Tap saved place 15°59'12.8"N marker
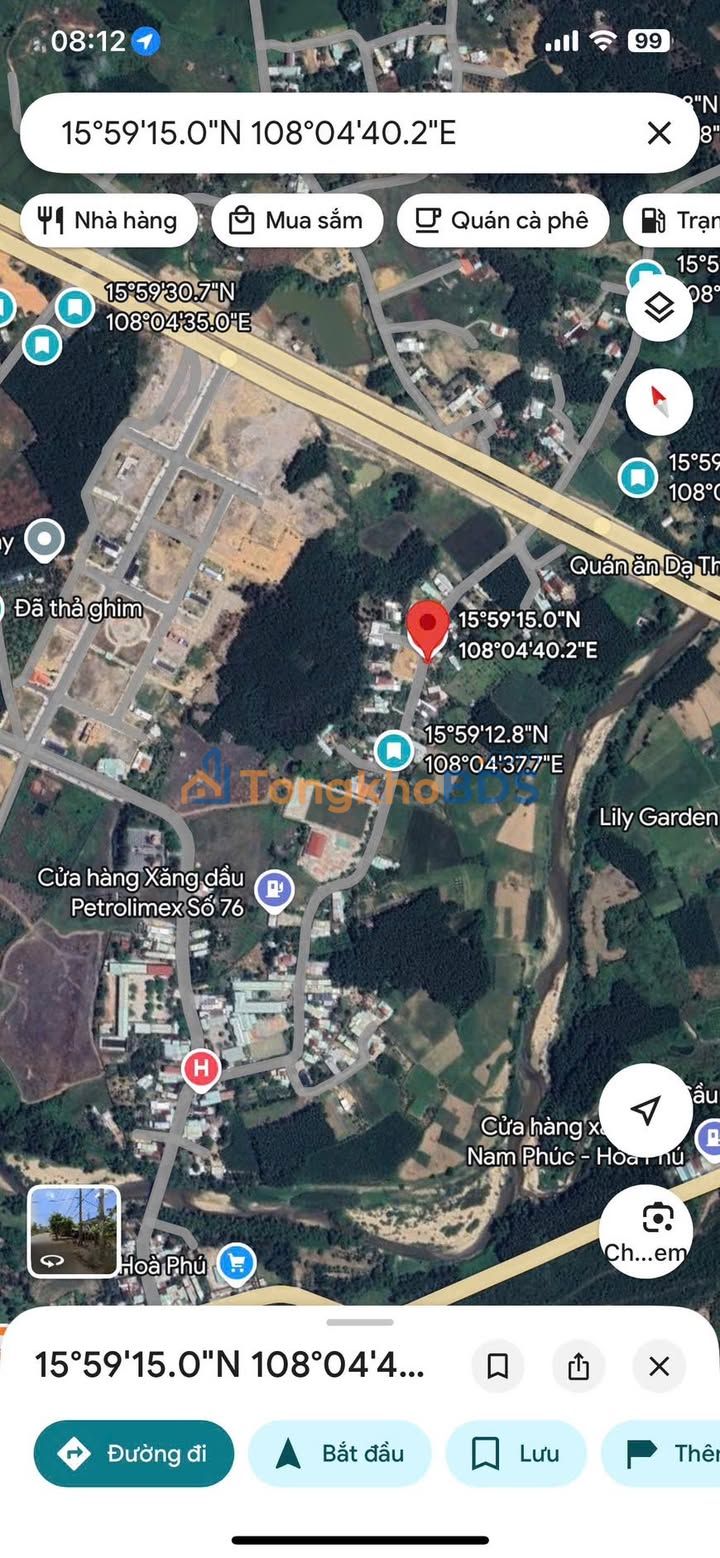The height and width of the screenshot is (1558, 720). [x=393, y=750]
